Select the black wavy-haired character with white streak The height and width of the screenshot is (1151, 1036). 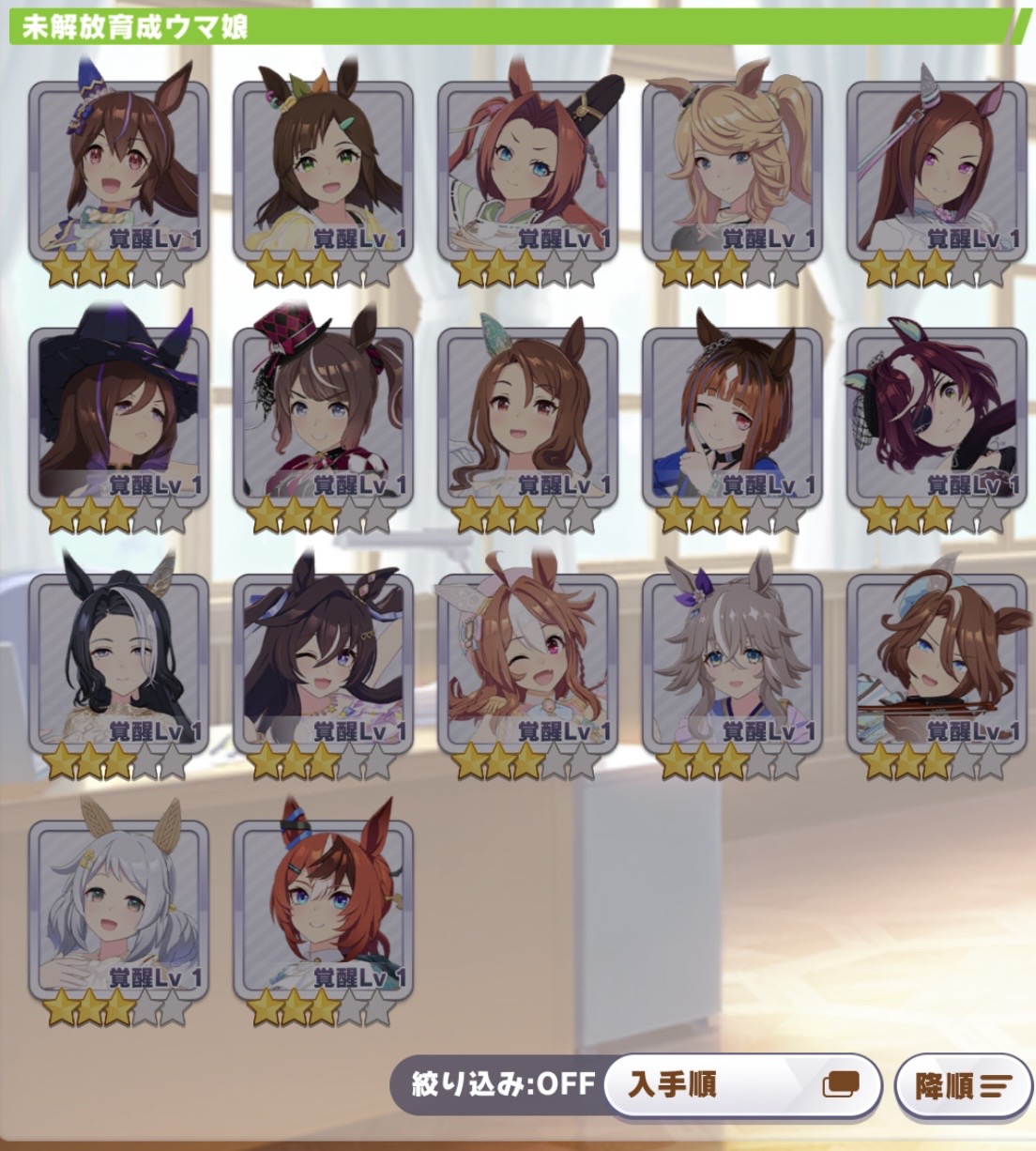(118, 660)
